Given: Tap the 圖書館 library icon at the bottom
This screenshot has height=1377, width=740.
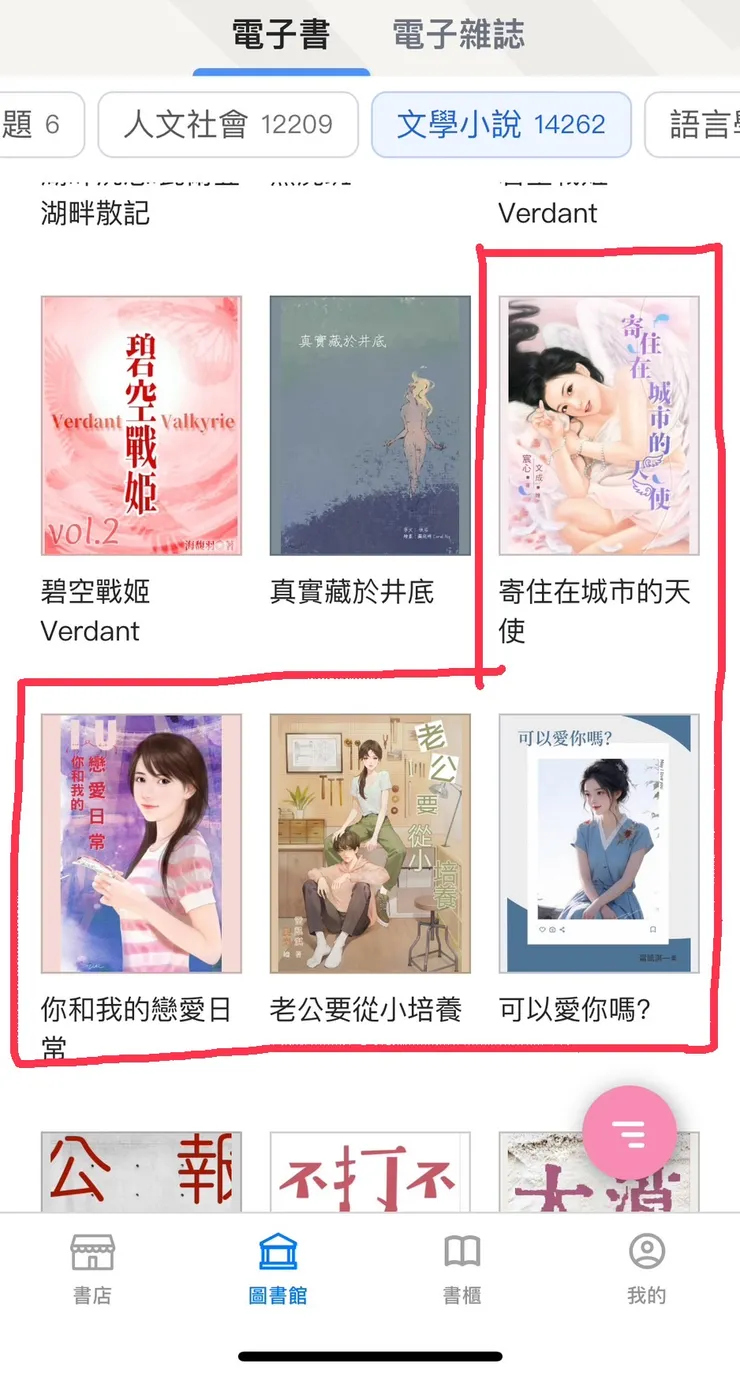Looking at the screenshot, I should (x=278, y=1265).
